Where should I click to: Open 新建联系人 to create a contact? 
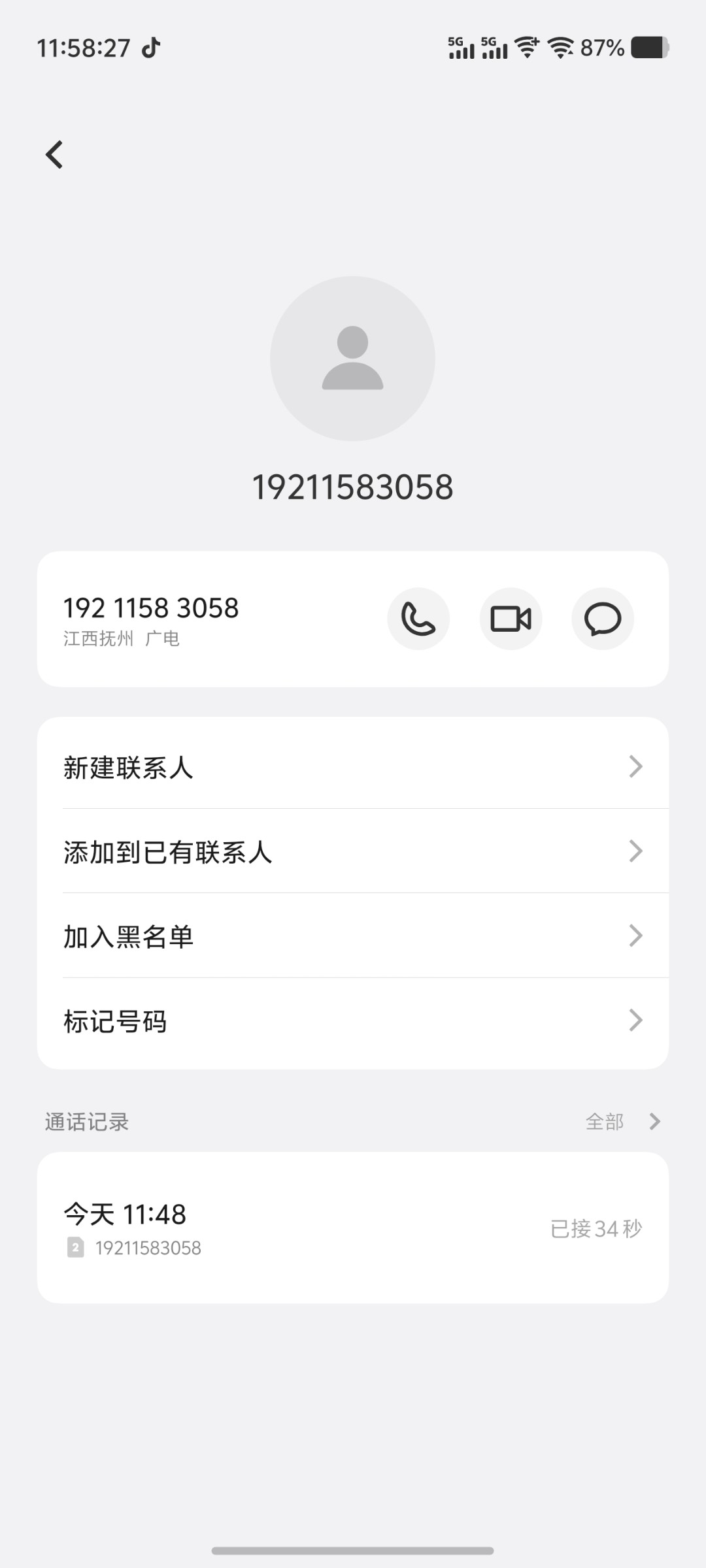[x=353, y=767]
